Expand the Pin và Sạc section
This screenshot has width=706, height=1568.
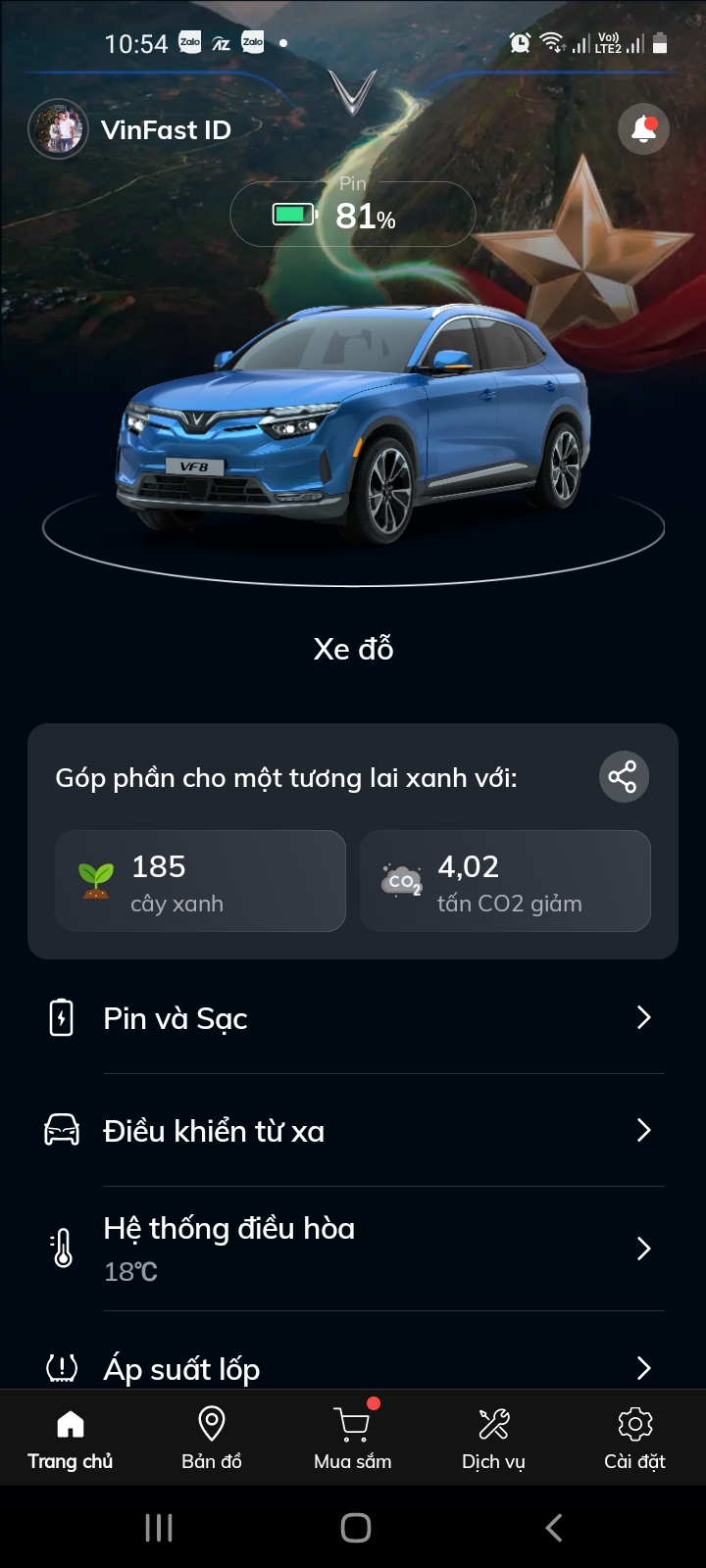tap(643, 1017)
